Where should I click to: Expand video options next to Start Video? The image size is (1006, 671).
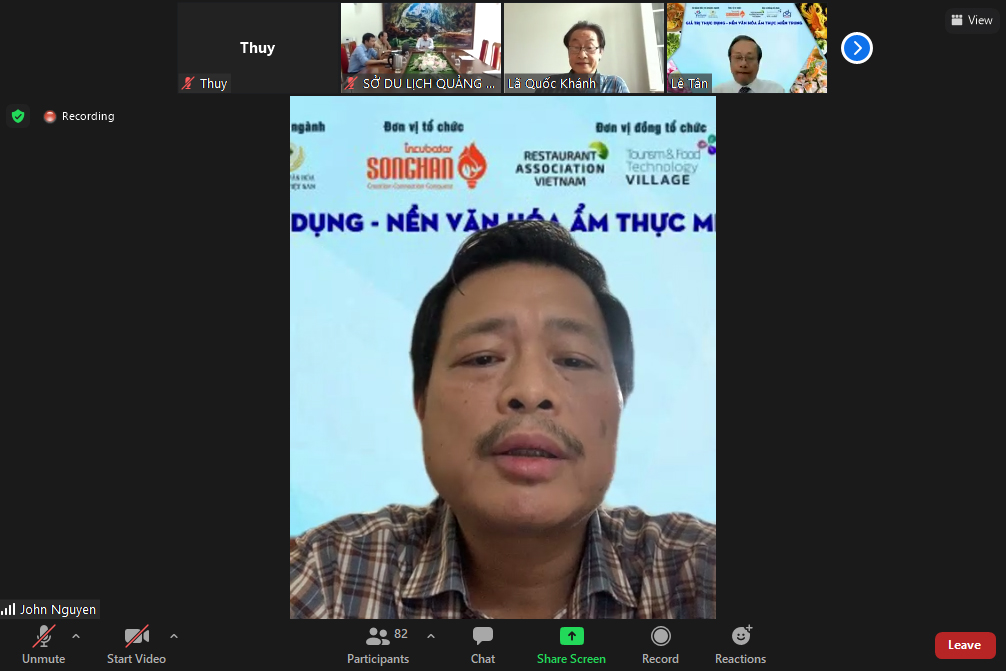pos(174,636)
